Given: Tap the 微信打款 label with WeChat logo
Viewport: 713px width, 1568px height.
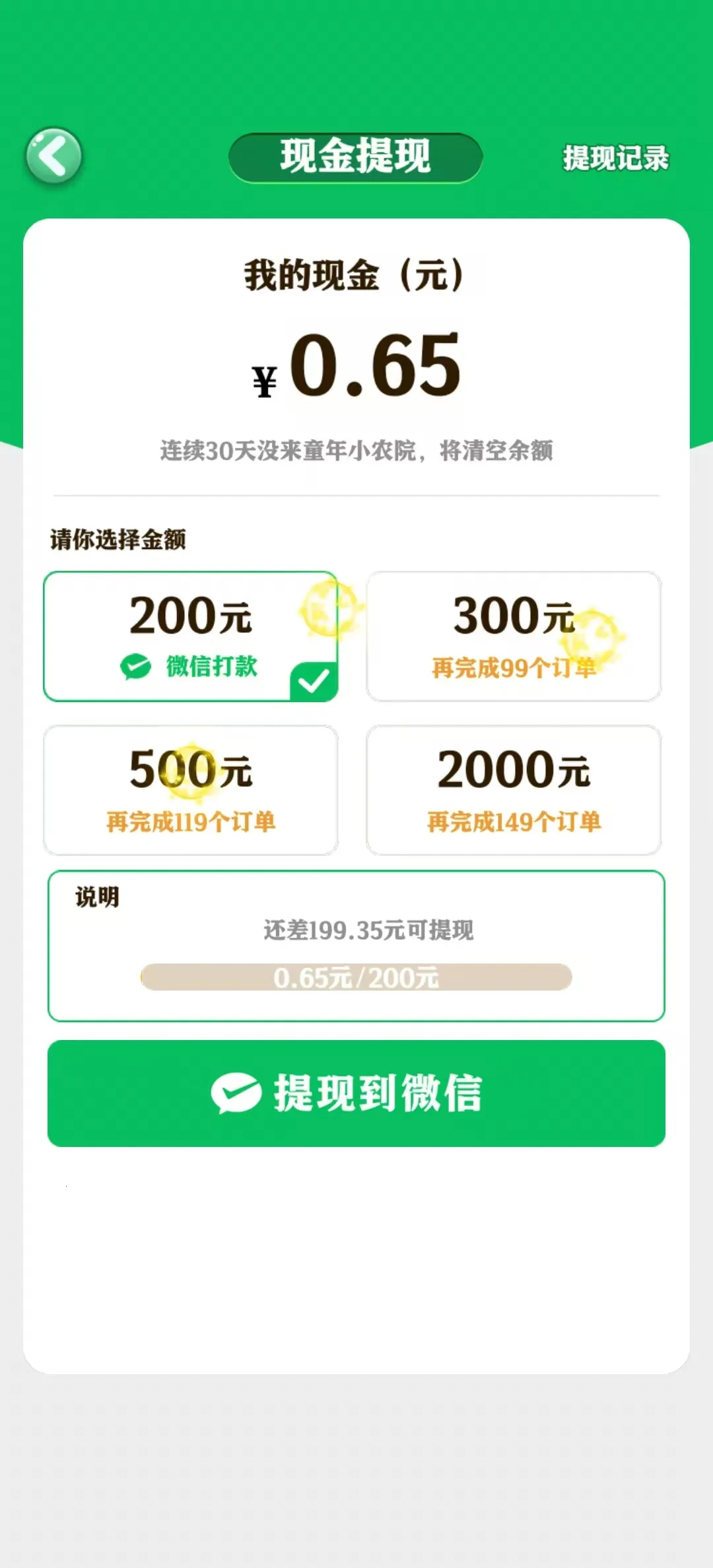Looking at the screenshot, I should click(191, 667).
